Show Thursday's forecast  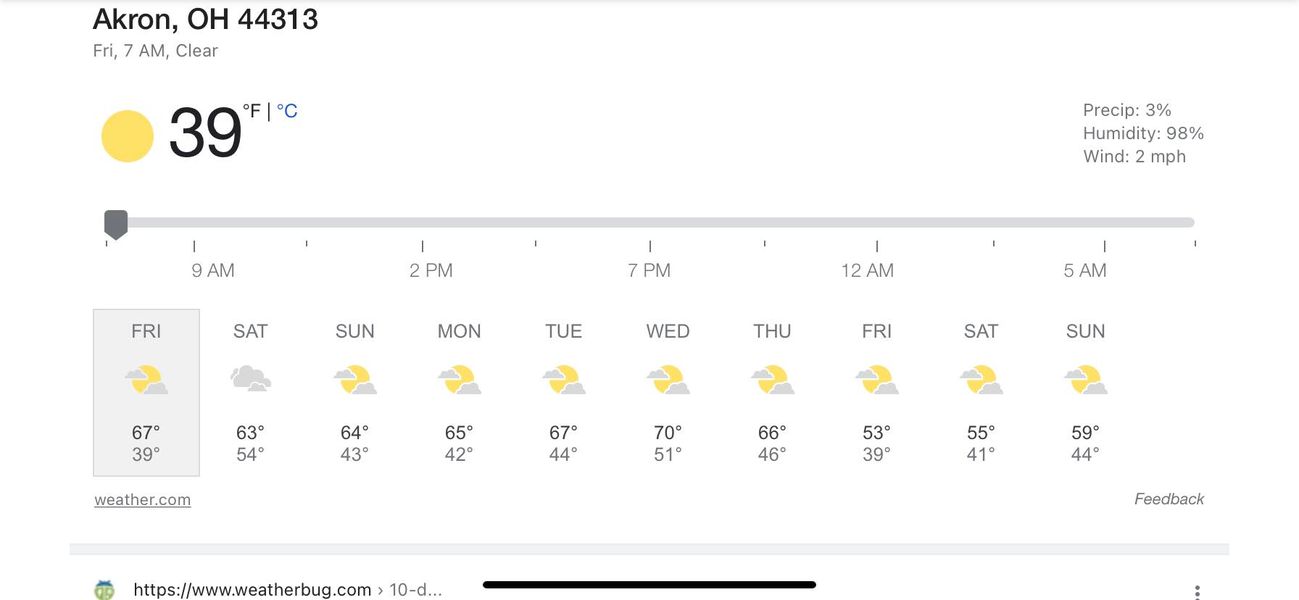772,392
